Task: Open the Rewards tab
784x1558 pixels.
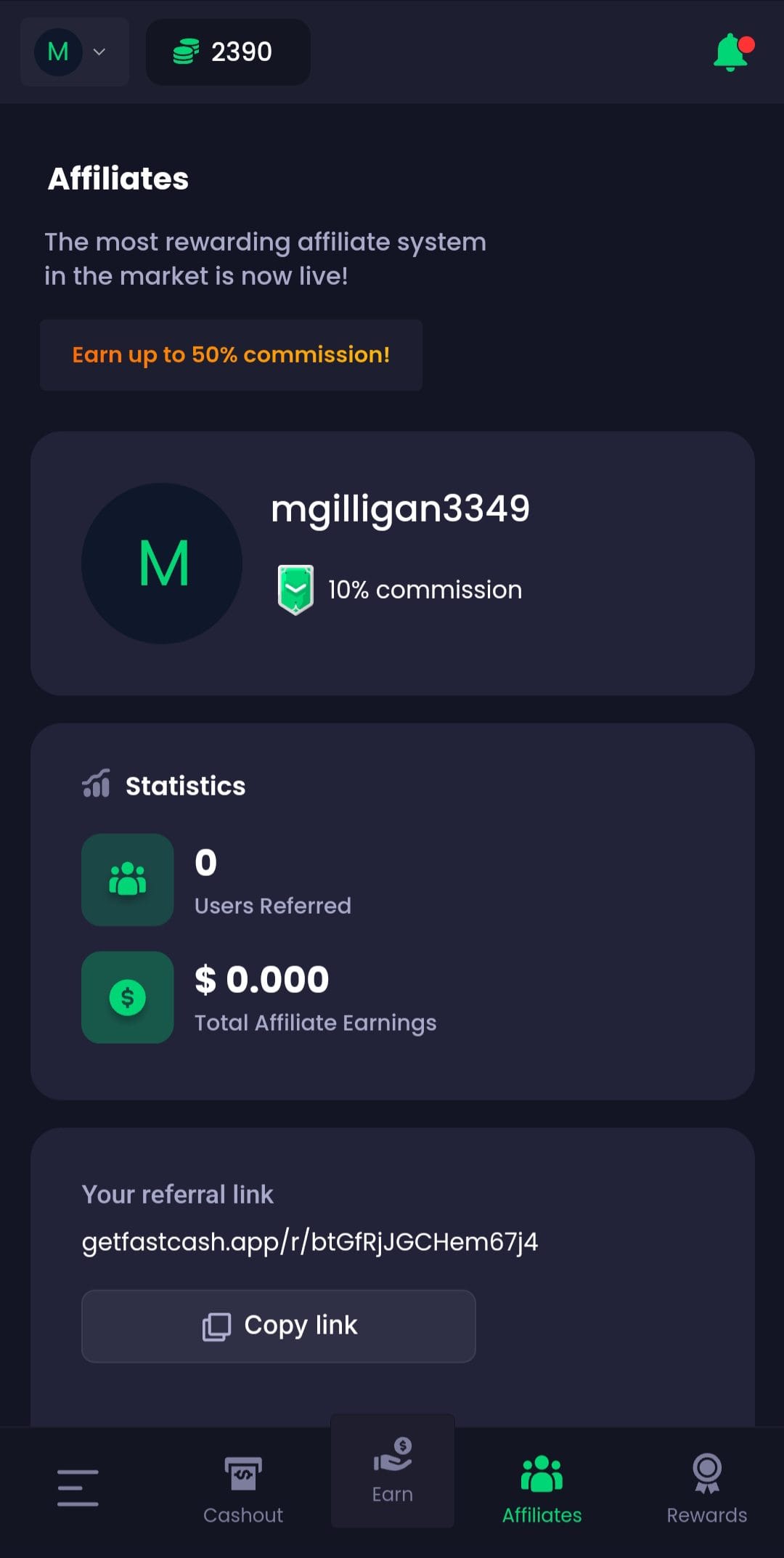Action: pos(706,1489)
